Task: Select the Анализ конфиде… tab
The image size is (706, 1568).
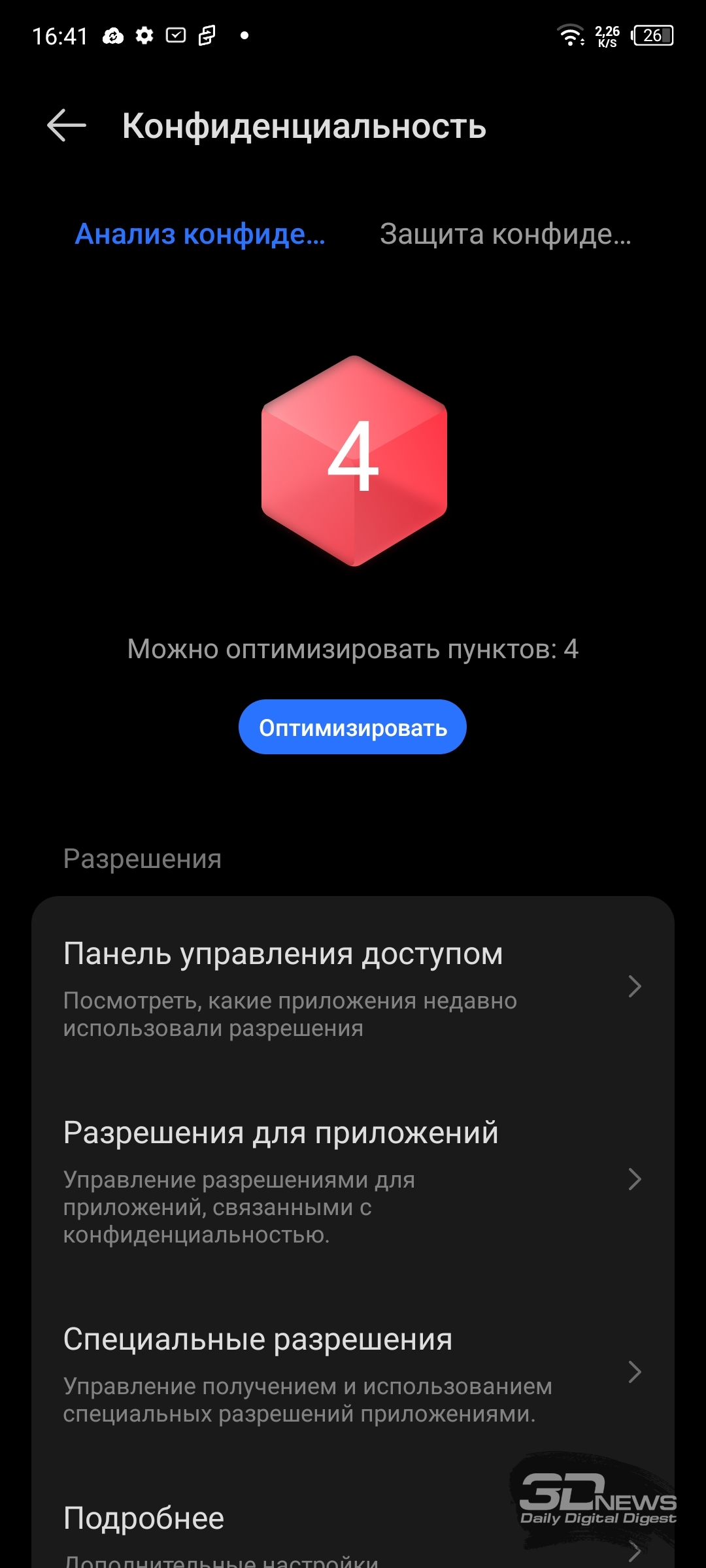Action: tap(200, 234)
